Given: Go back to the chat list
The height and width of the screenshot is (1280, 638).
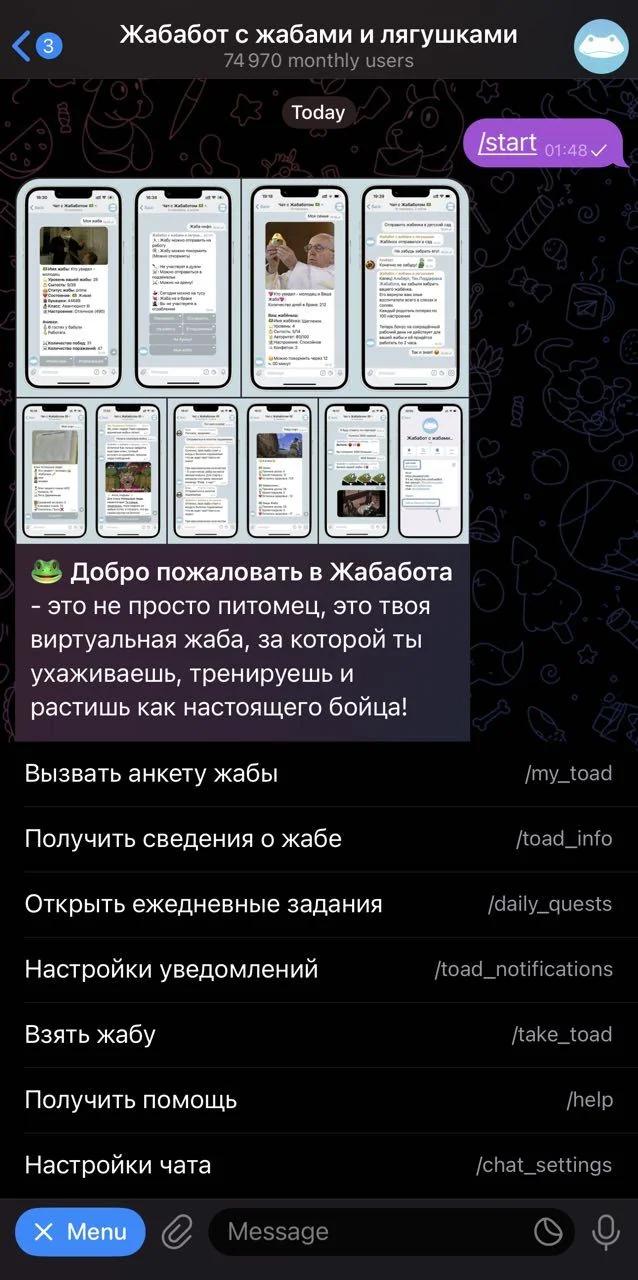Looking at the screenshot, I should click(36, 45).
